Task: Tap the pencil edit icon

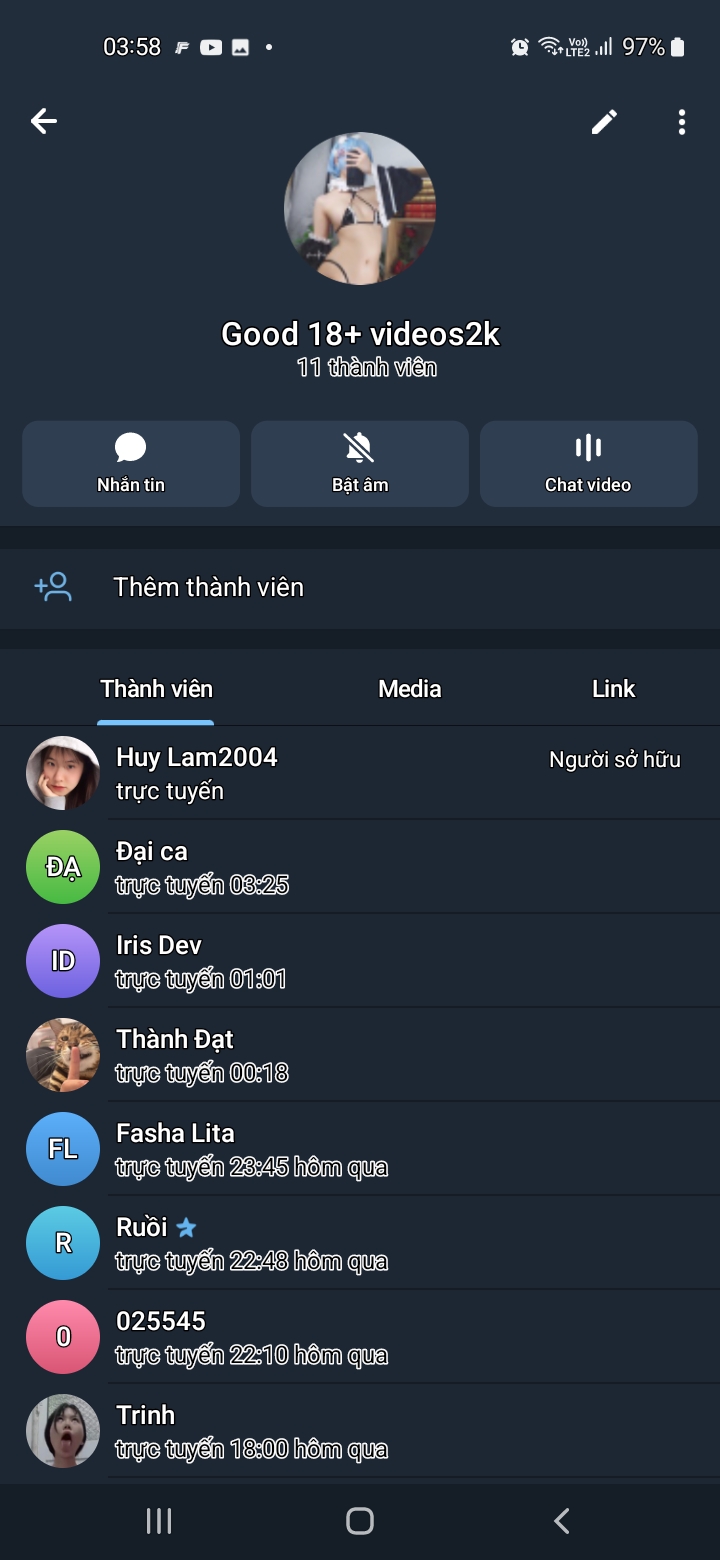Action: (x=604, y=122)
